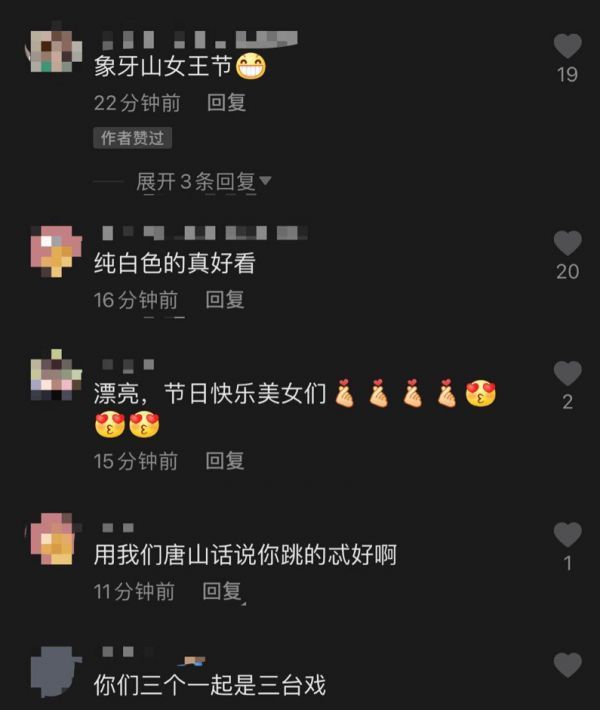Like the comment 你们三个一起是三台戏

click(567, 665)
